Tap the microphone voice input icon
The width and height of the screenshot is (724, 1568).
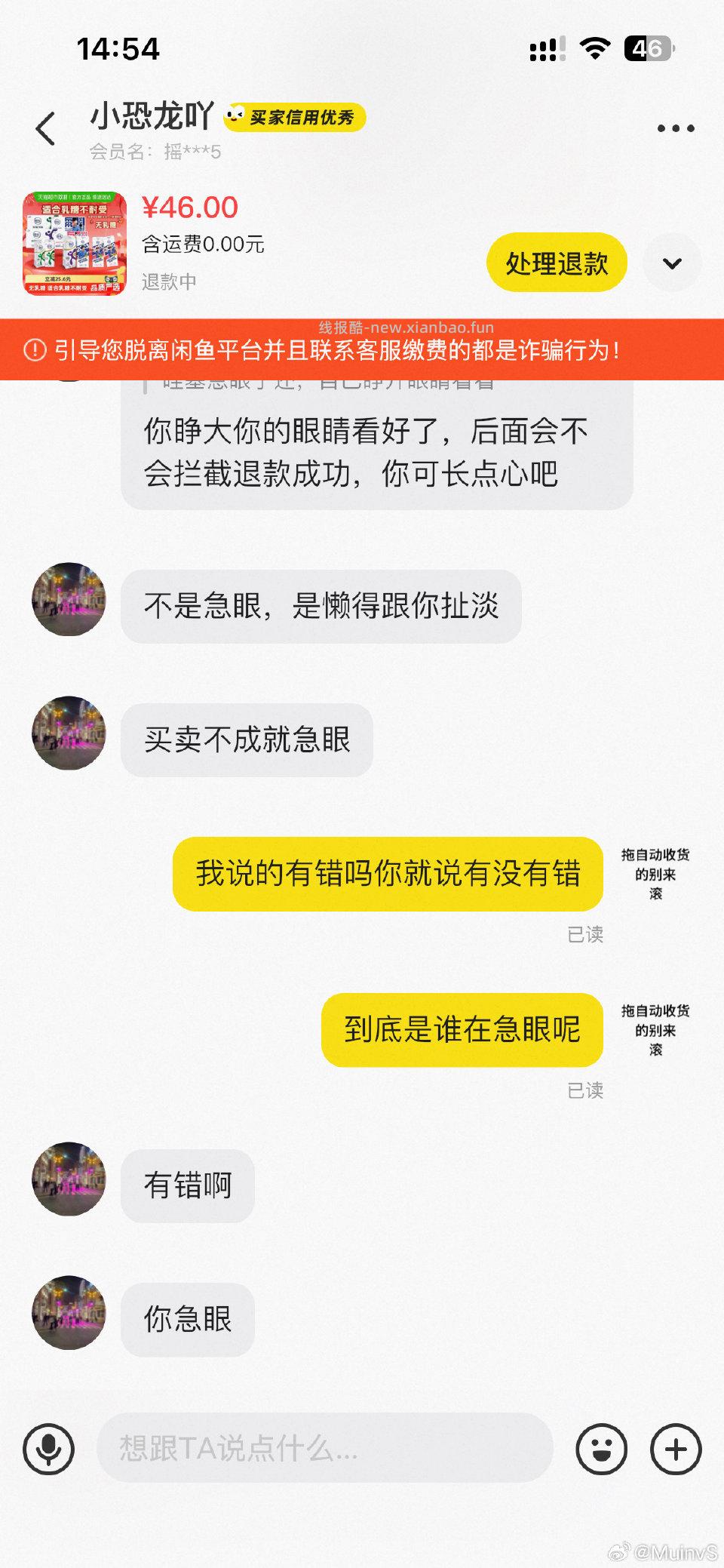pos(48,1448)
